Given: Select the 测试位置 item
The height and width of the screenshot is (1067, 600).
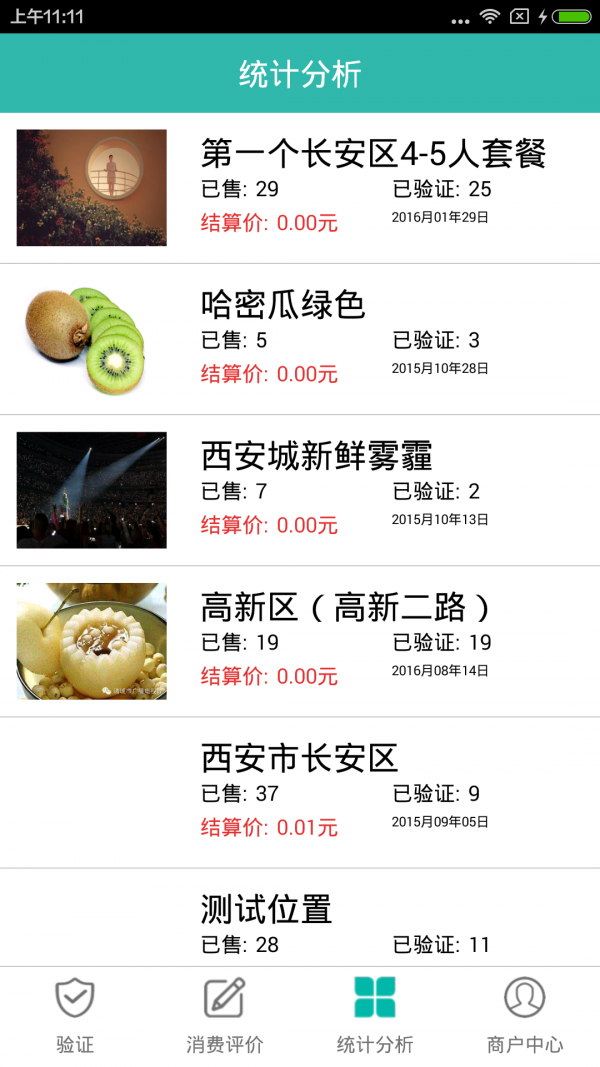Looking at the screenshot, I should [x=300, y=922].
